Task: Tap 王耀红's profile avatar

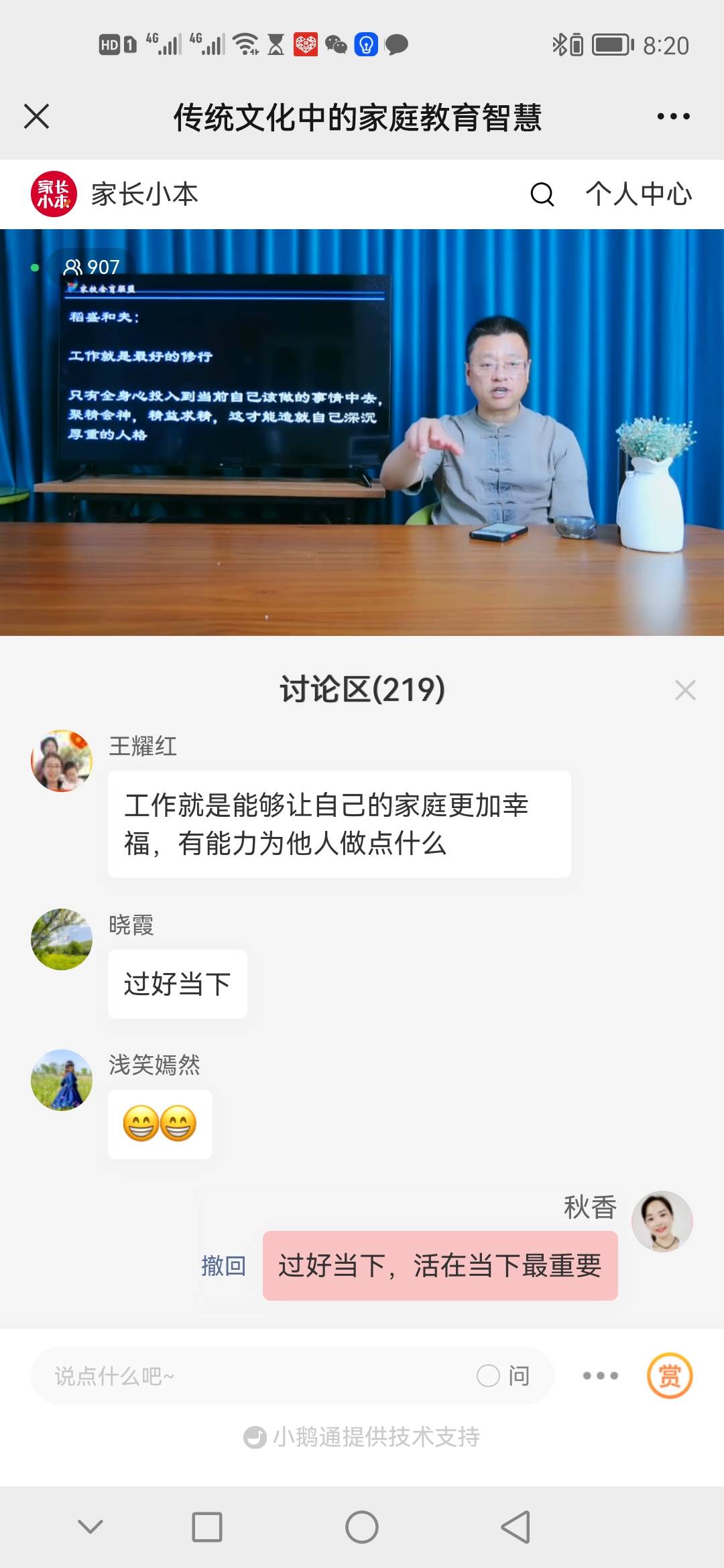Action: (x=62, y=761)
